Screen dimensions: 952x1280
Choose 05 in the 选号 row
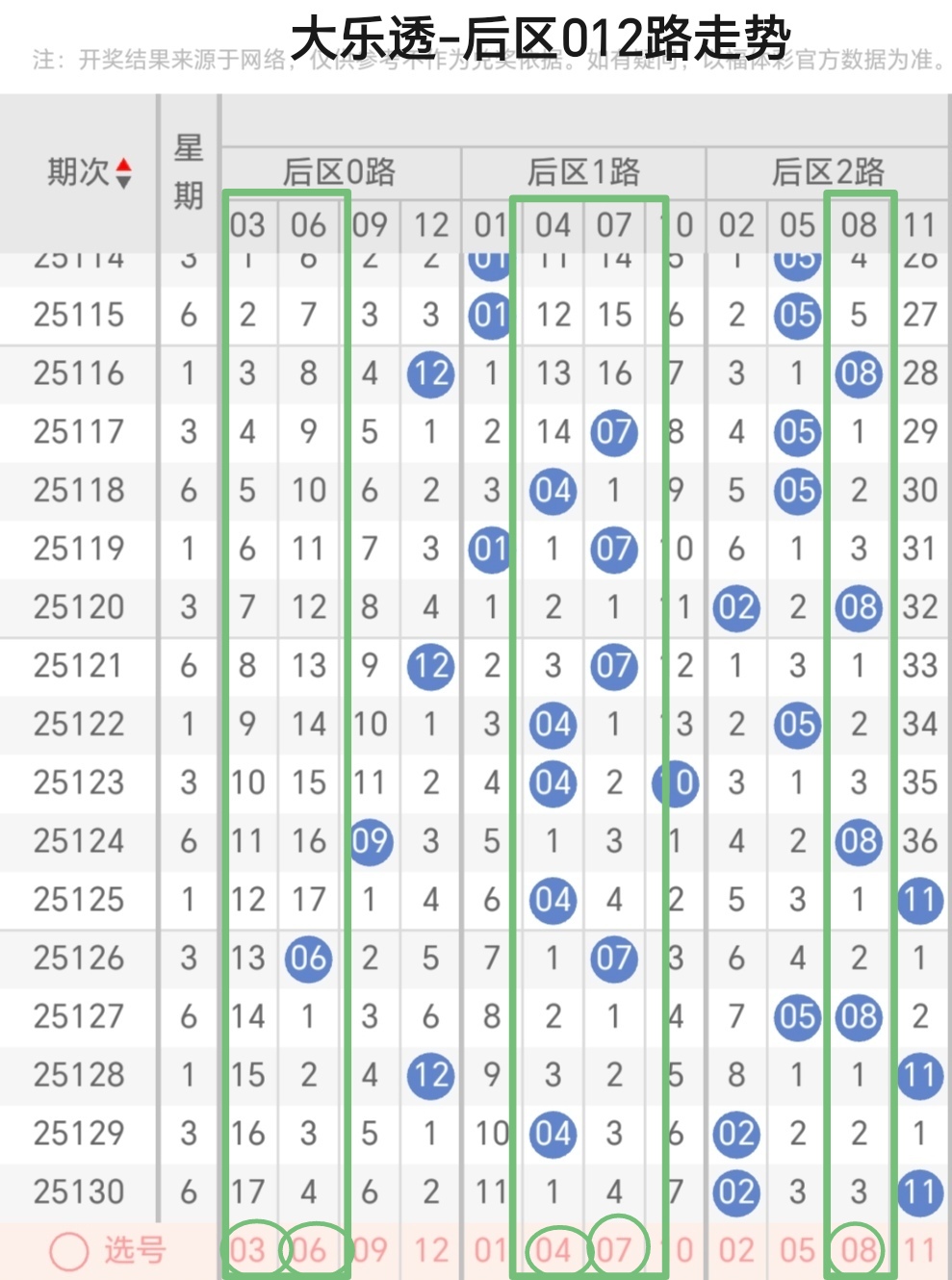(x=797, y=1250)
